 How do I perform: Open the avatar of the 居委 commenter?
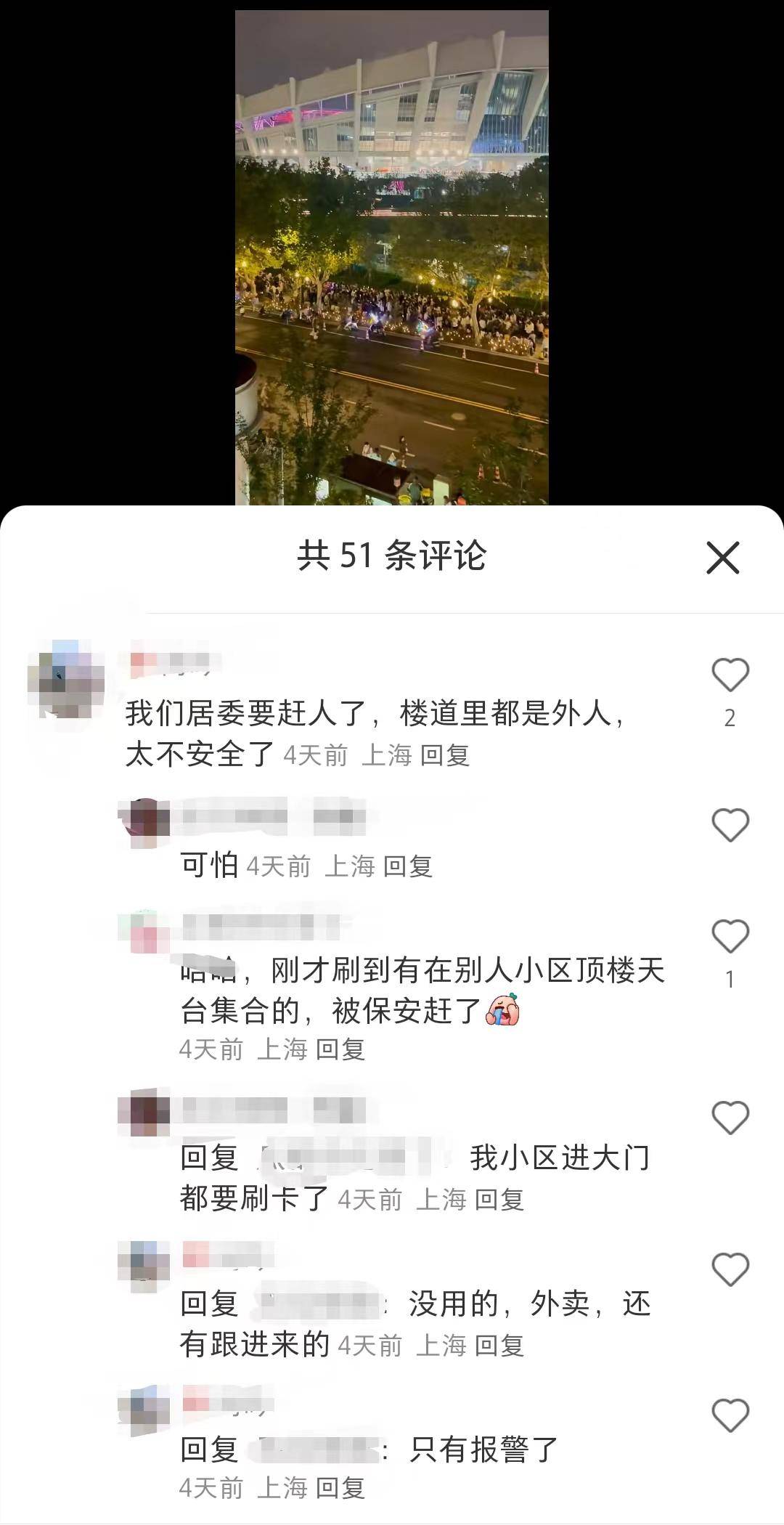point(66,680)
